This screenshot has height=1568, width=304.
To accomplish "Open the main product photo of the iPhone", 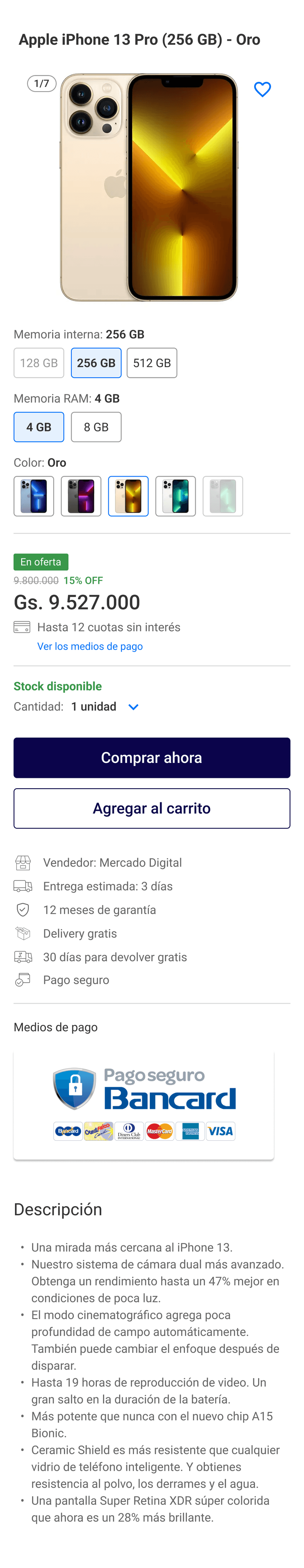I will point(149,188).
